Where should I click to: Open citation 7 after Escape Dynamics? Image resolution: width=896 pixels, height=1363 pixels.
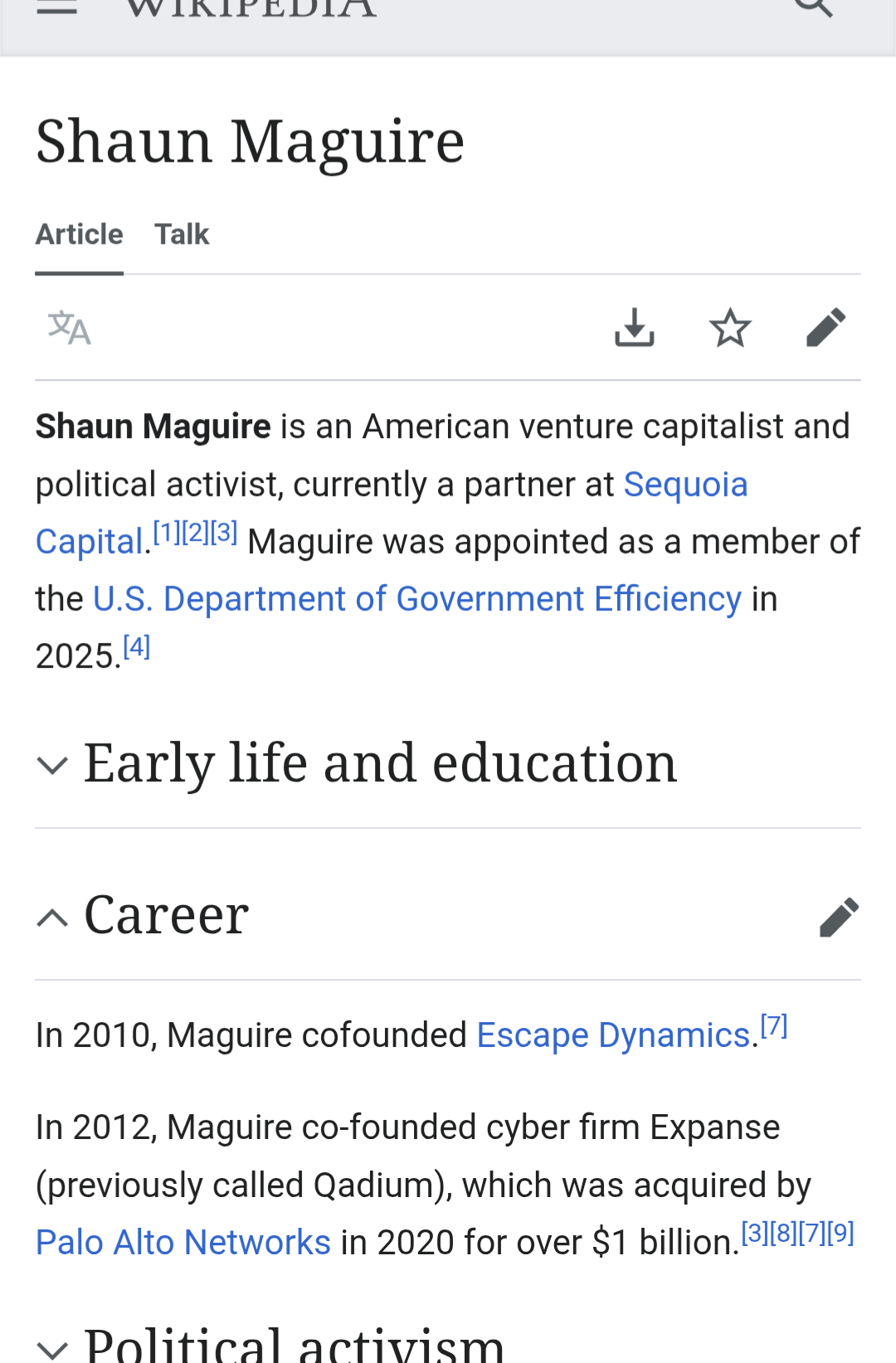point(774,1026)
